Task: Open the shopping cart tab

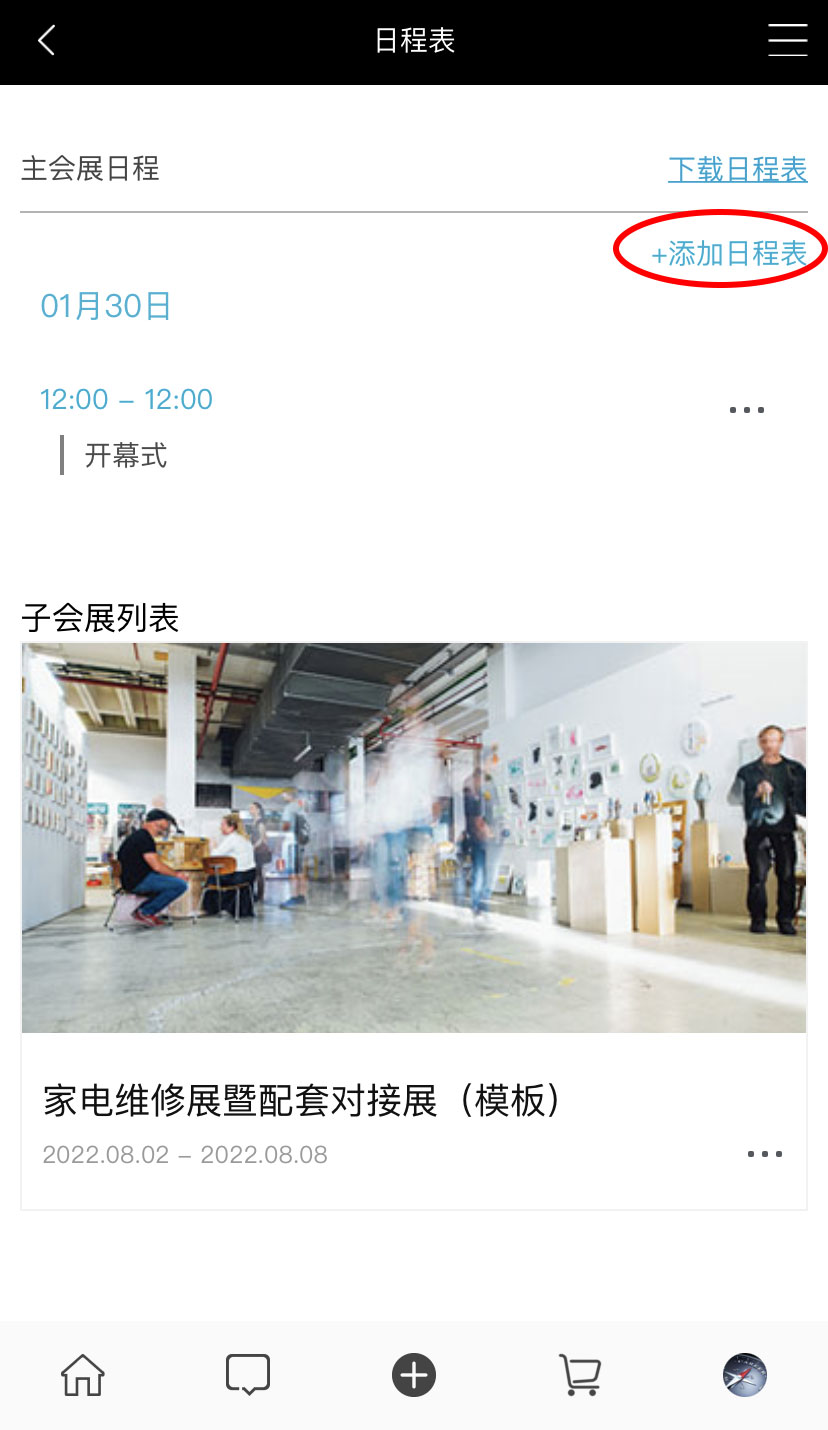Action: (x=579, y=1375)
